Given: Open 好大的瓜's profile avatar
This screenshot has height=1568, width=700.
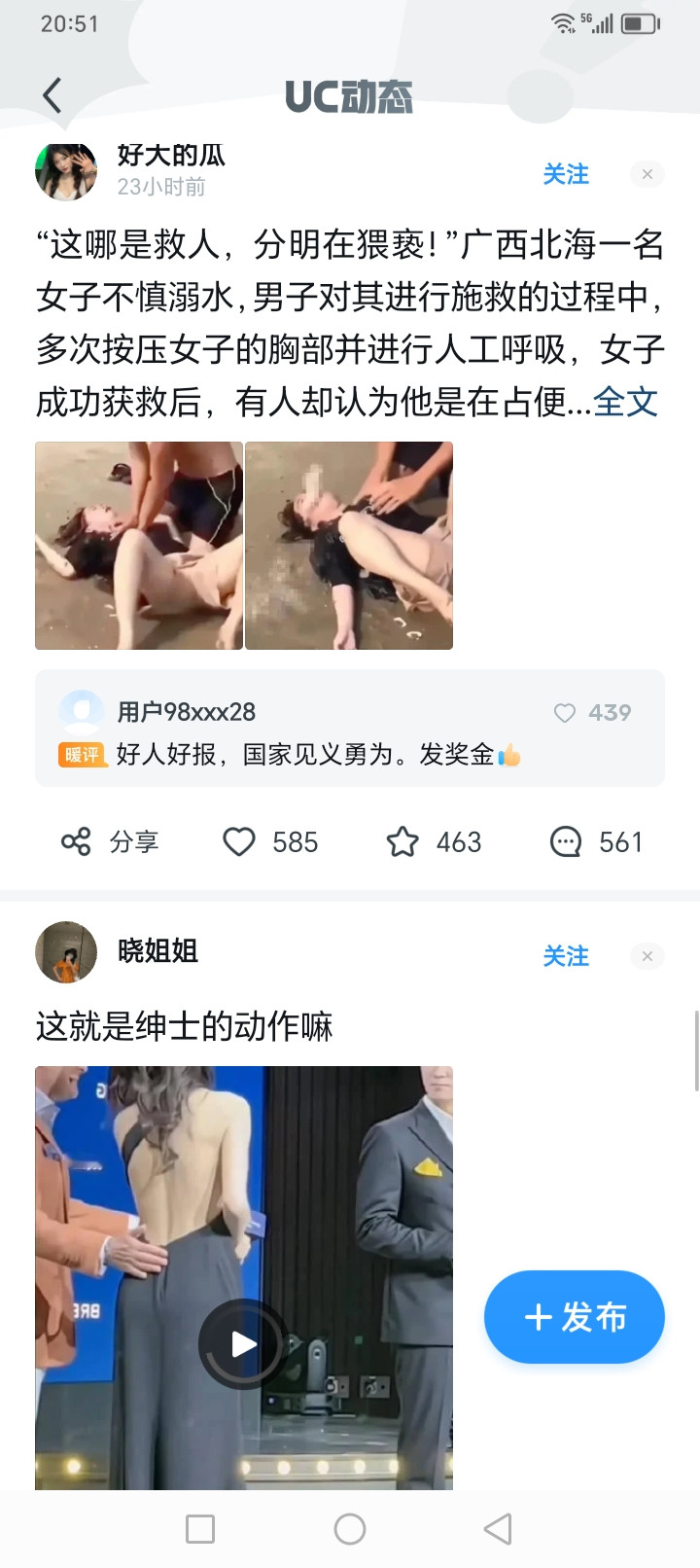Looking at the screenshot, I should [x=65, y=171].
